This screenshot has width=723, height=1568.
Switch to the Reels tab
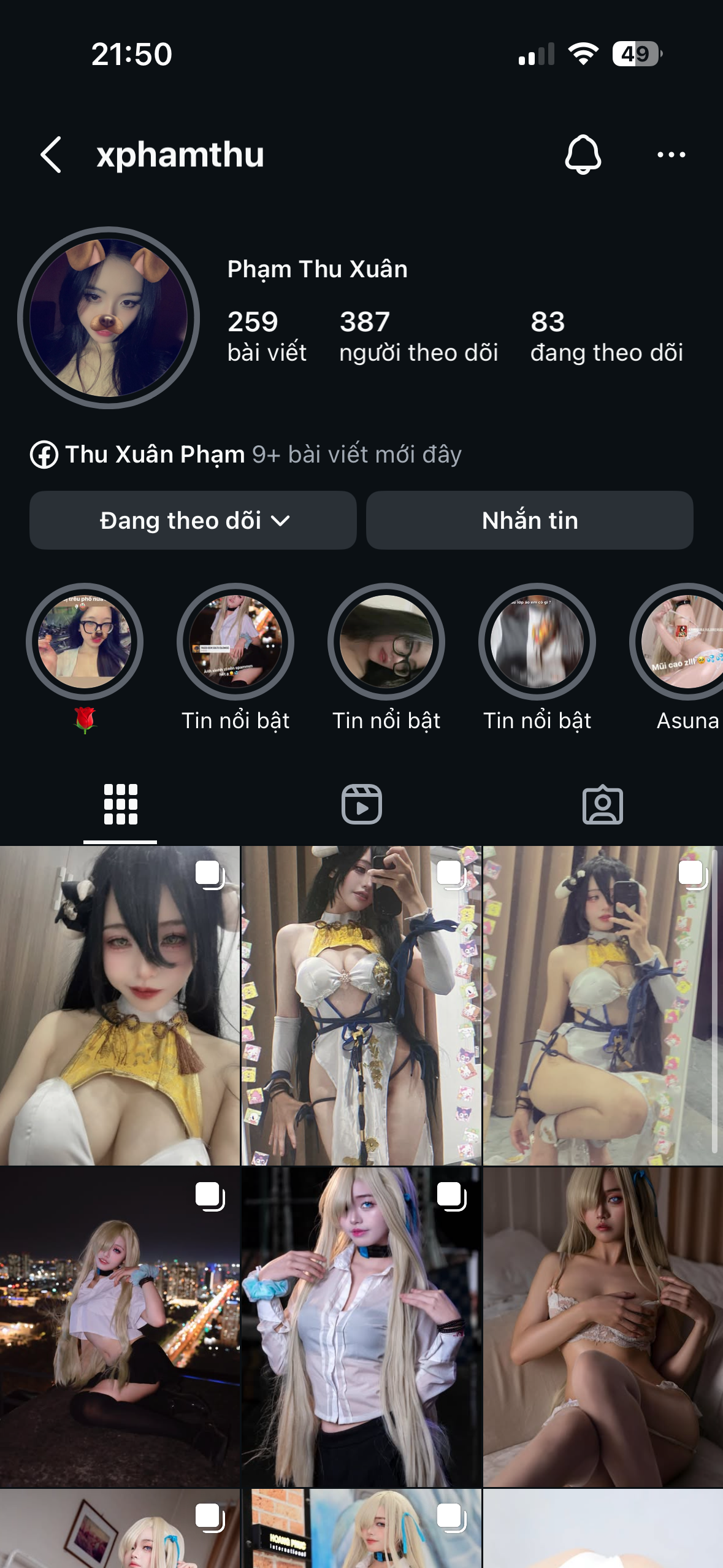tap(361, 804)
